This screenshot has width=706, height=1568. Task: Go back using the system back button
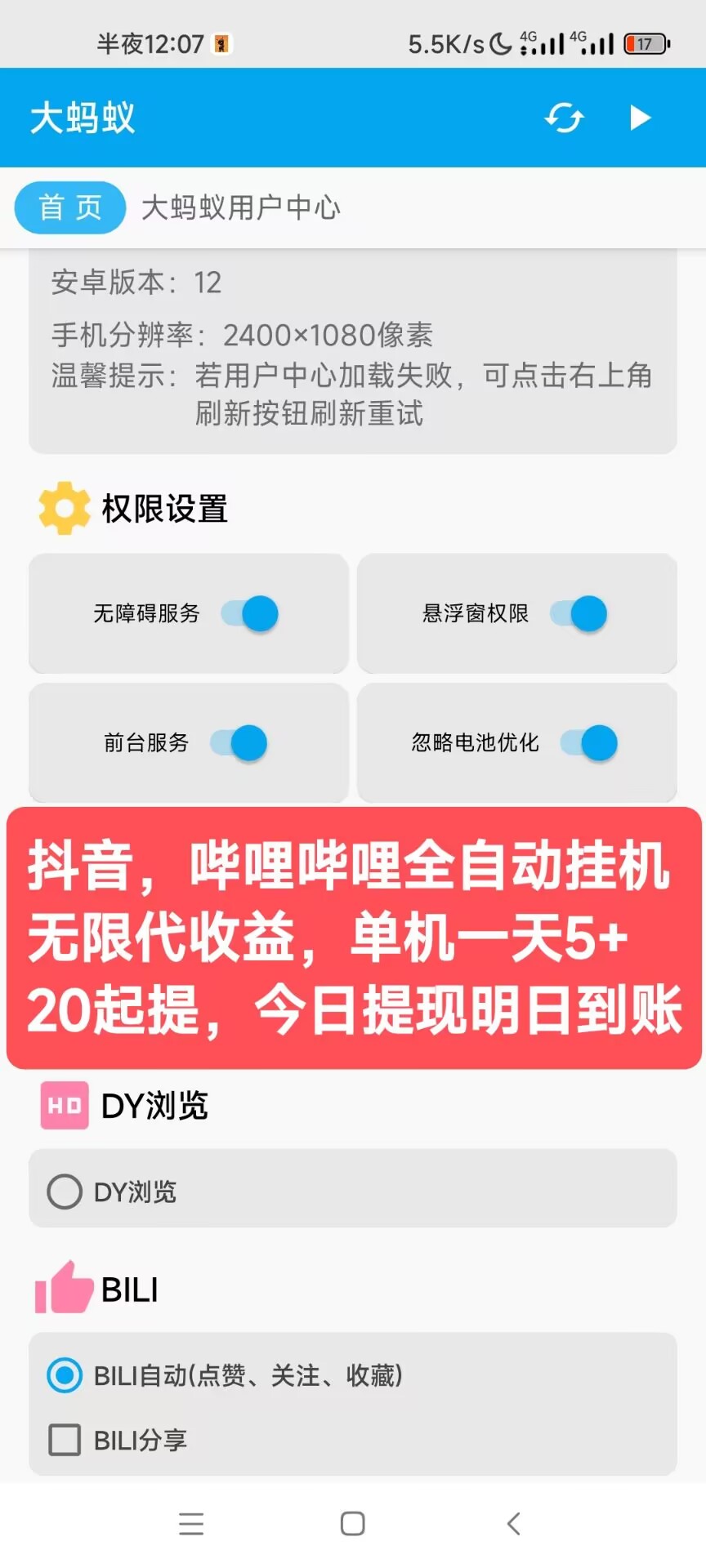(513, 1523)
